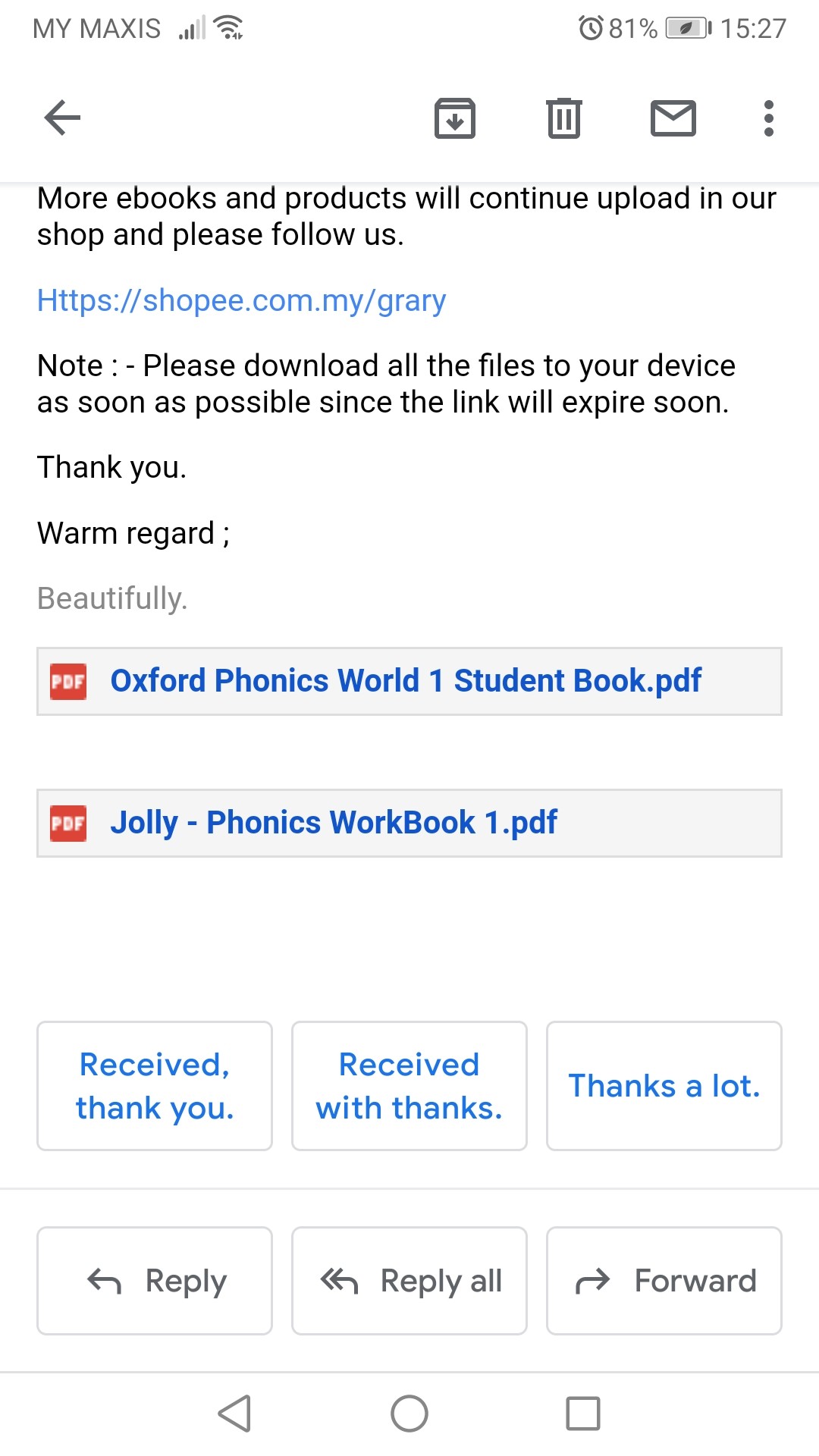This screenshot has width=819, height=1456.
Task: Choose smart reply "Received with thanks."
Action: tap(409, 1086)
